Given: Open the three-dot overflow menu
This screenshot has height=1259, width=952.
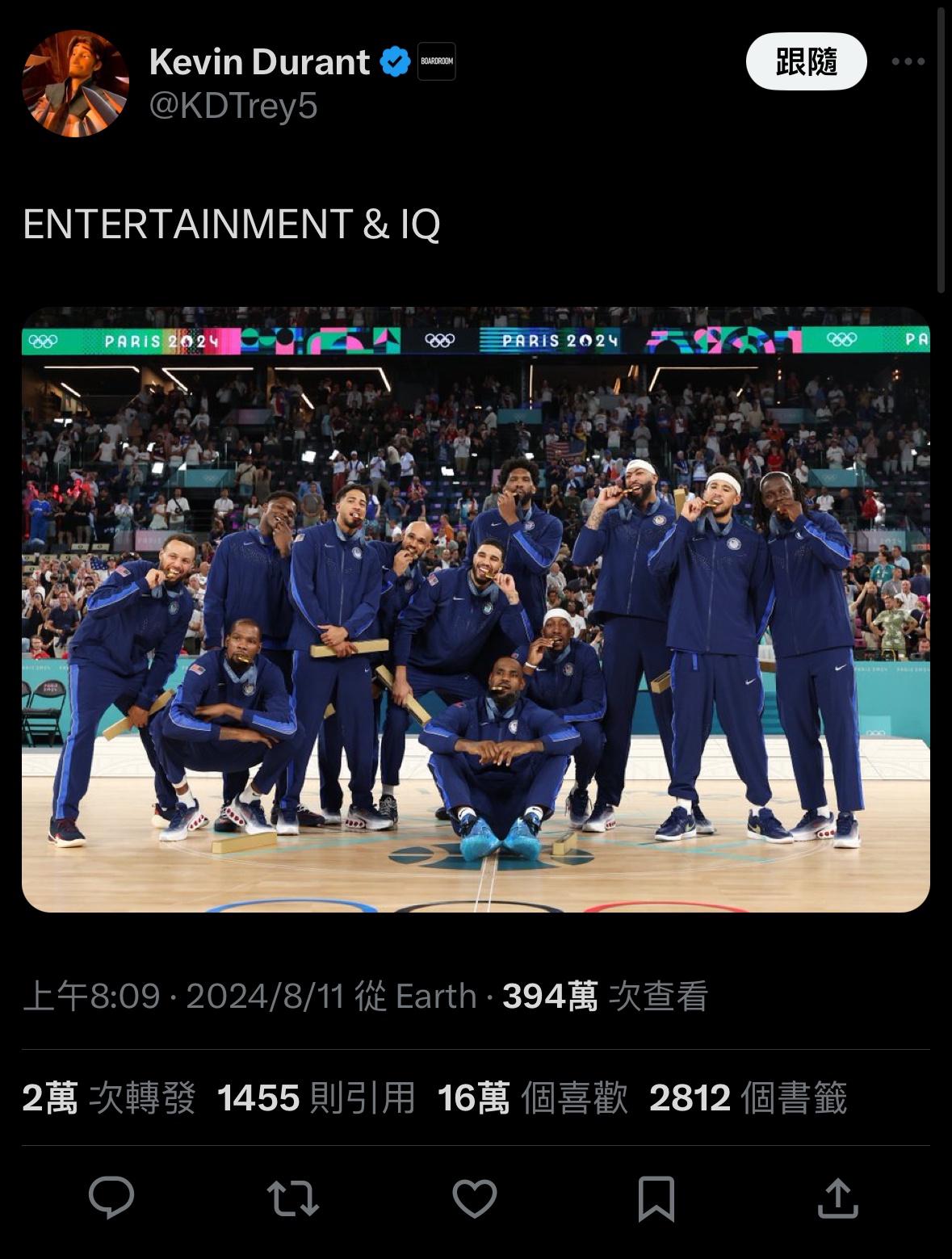Looking at the screenshot, I should [x=908, y=61].
